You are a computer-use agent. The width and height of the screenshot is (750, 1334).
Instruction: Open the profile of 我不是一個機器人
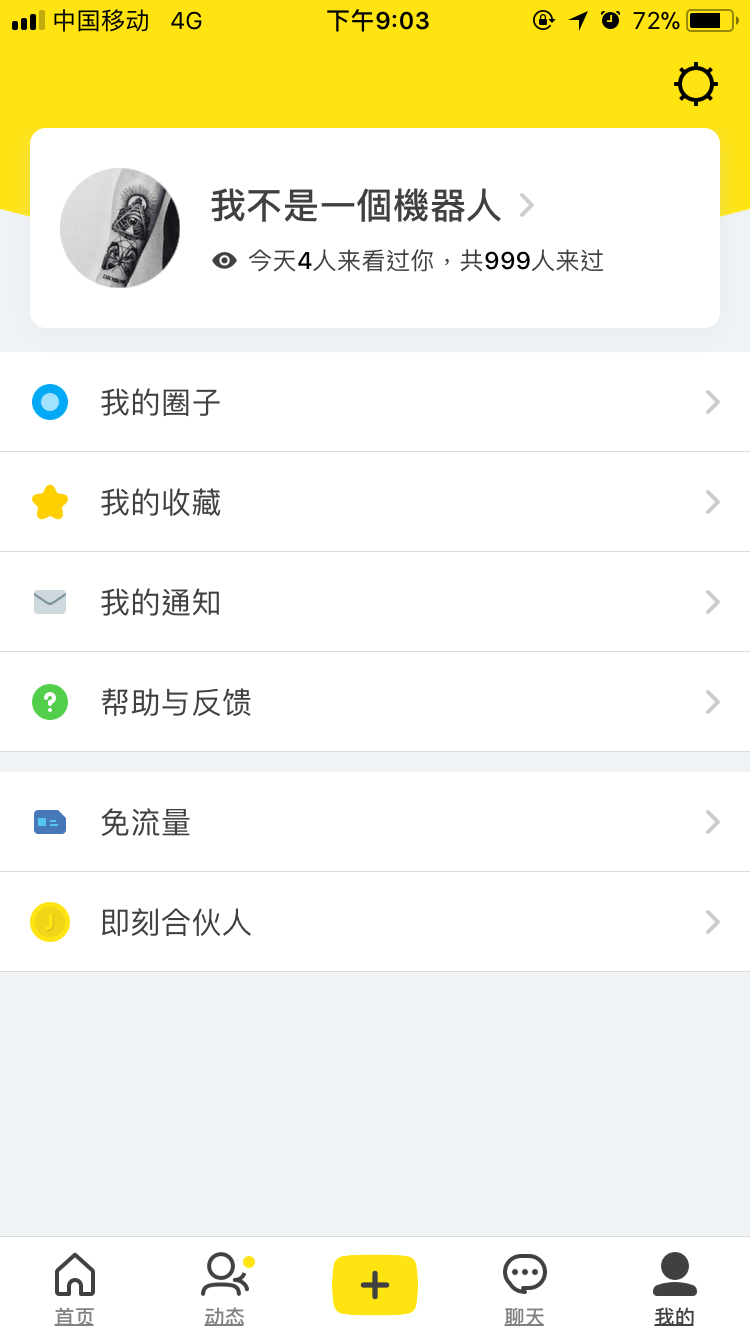click(372, 206)
